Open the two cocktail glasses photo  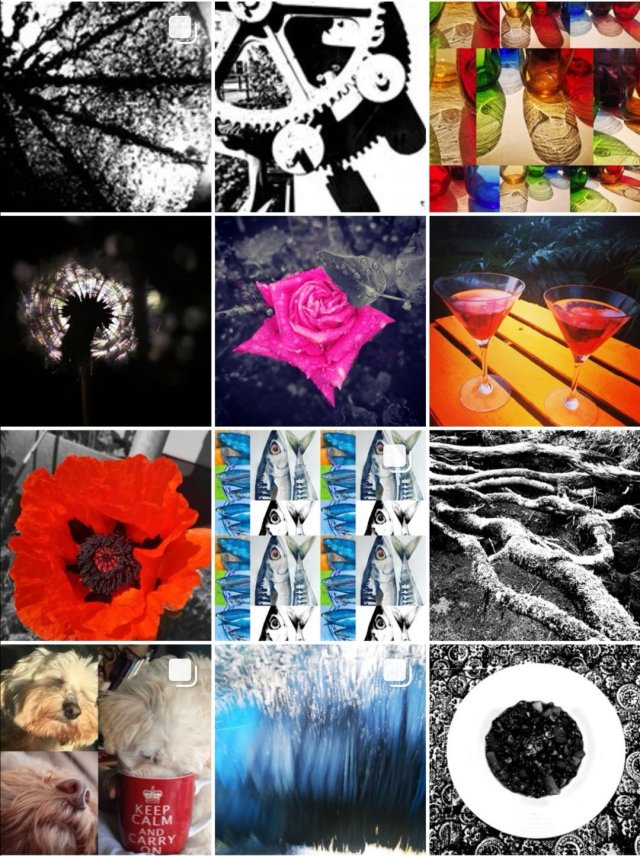[535, 321]
